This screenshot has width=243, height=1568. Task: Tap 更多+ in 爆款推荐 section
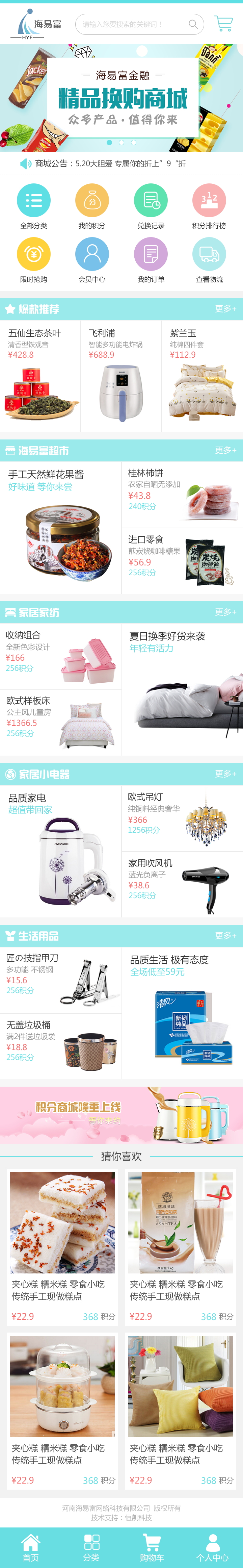[x=225, y=309]
